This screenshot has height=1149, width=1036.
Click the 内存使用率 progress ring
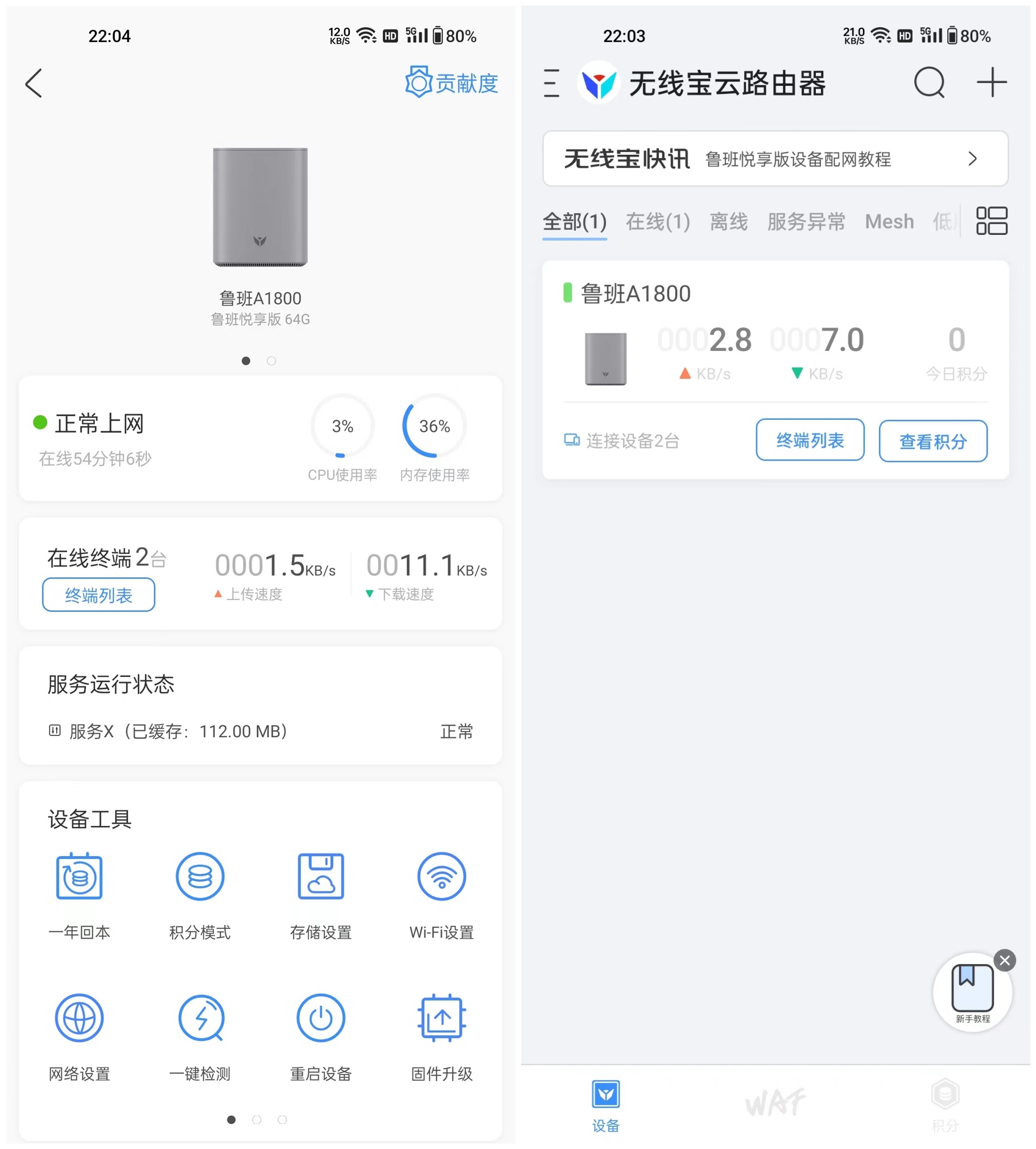(x=434, y=425)
